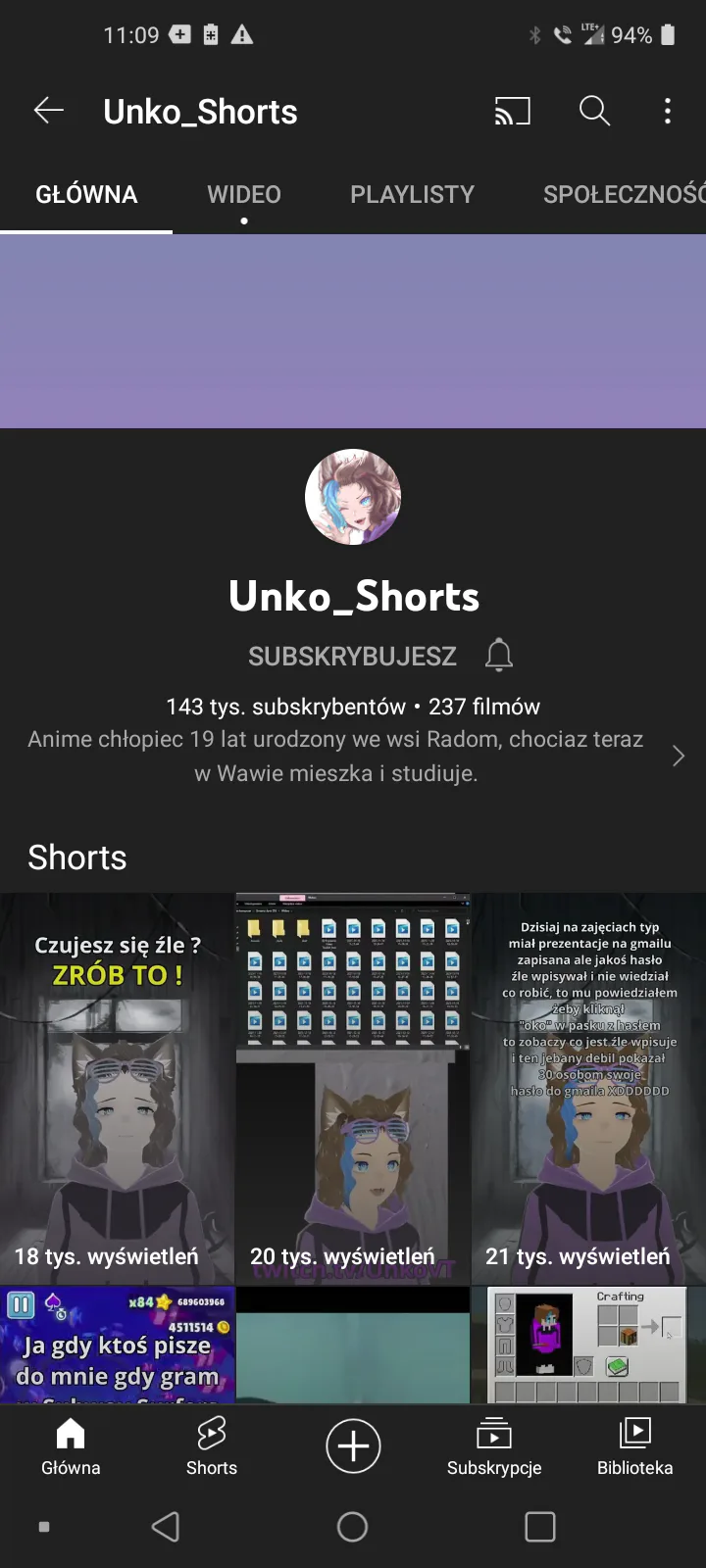Open the Shorts bottom tab
The image size is (706, 1568).
212,1447
